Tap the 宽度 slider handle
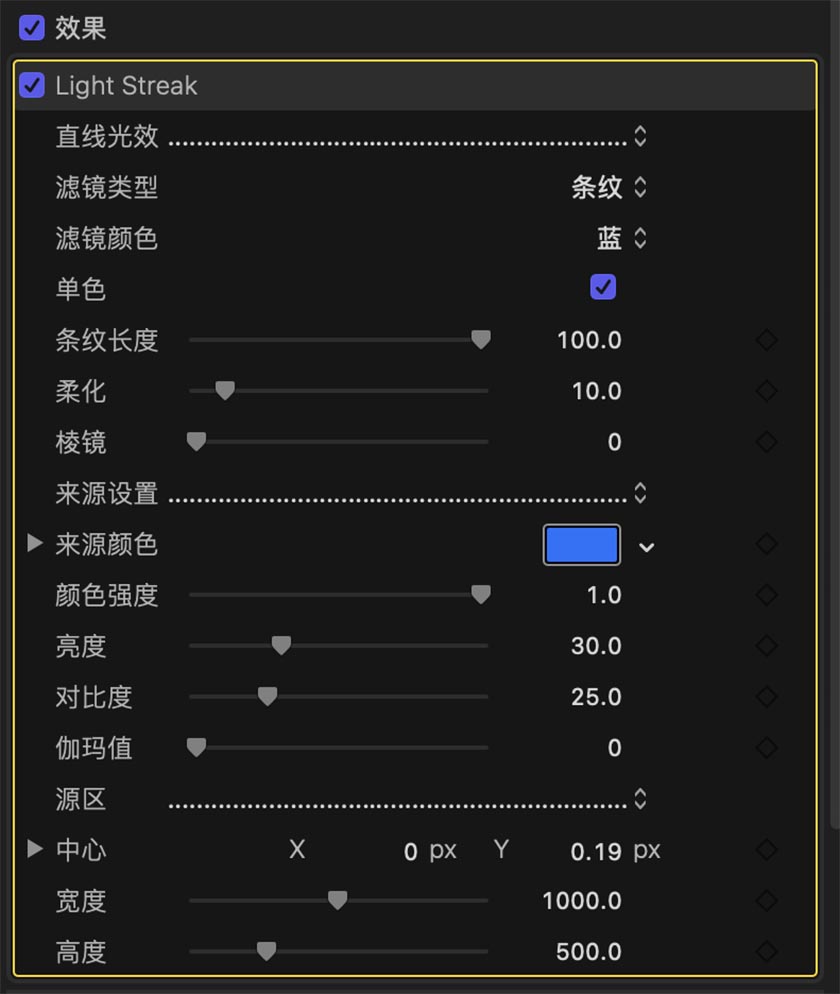The width and height of the screenshot is (840, 994). coord(338,901)
